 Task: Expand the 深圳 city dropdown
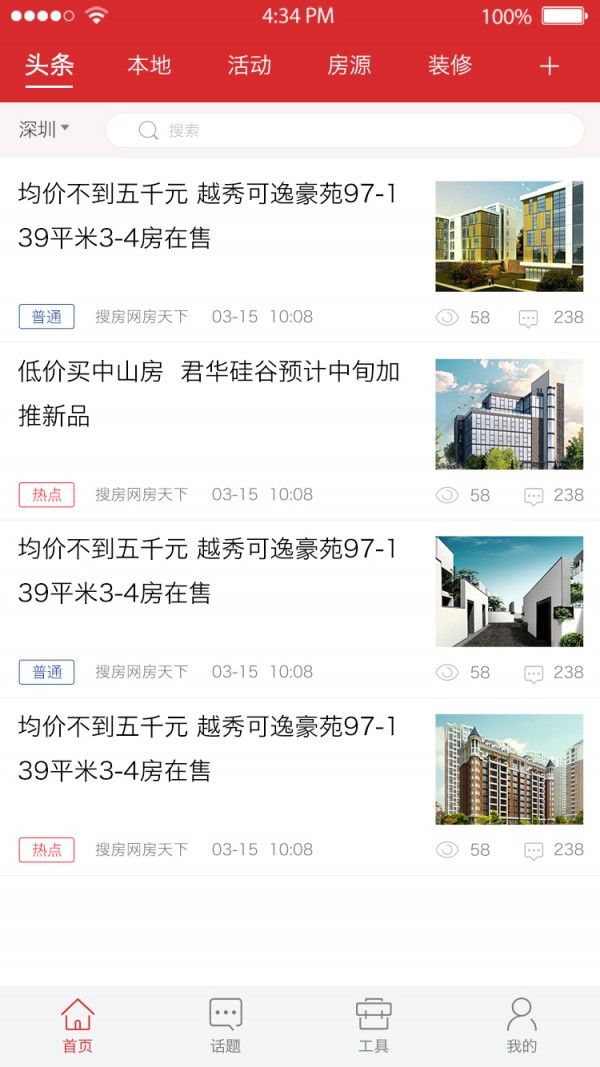(44, 129)
